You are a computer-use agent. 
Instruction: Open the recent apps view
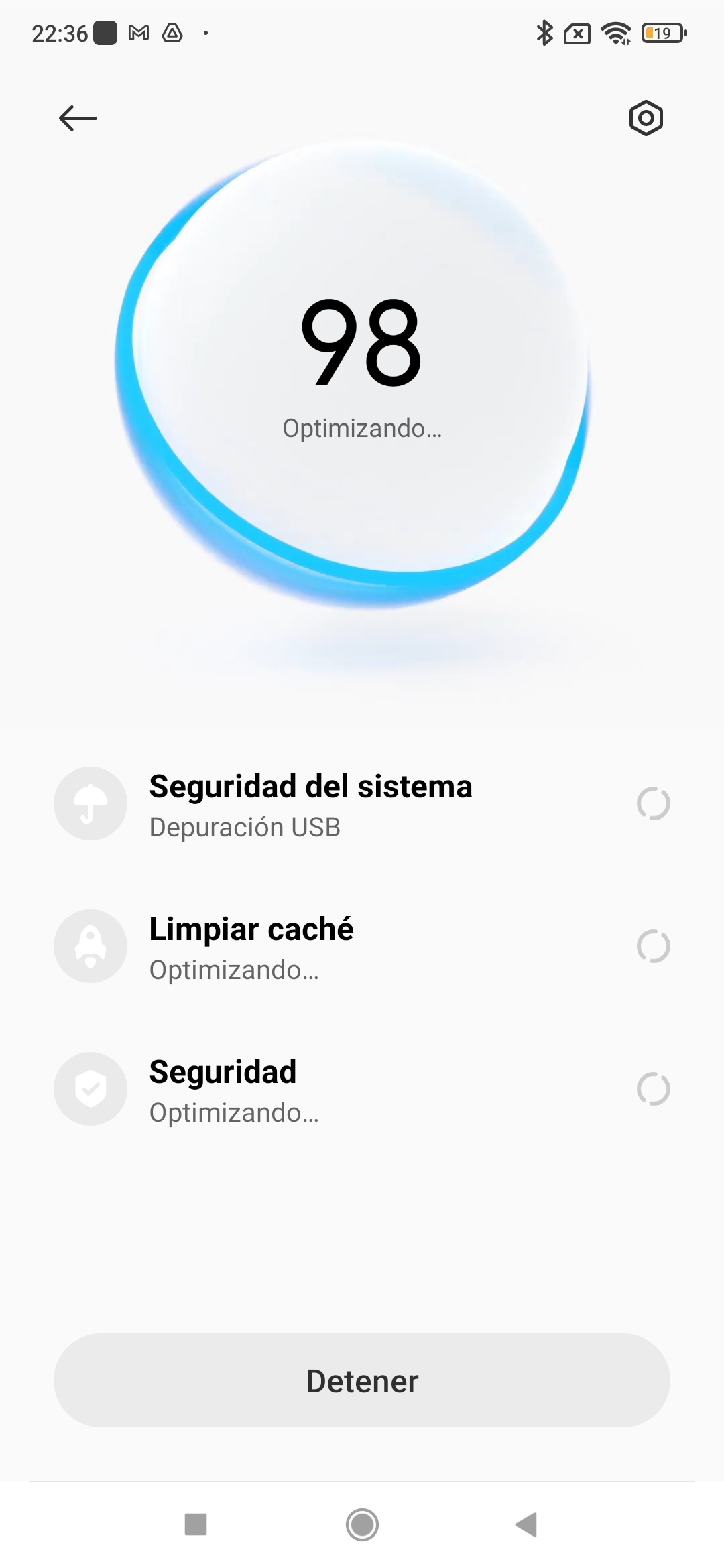click(x=196, y=1524)
